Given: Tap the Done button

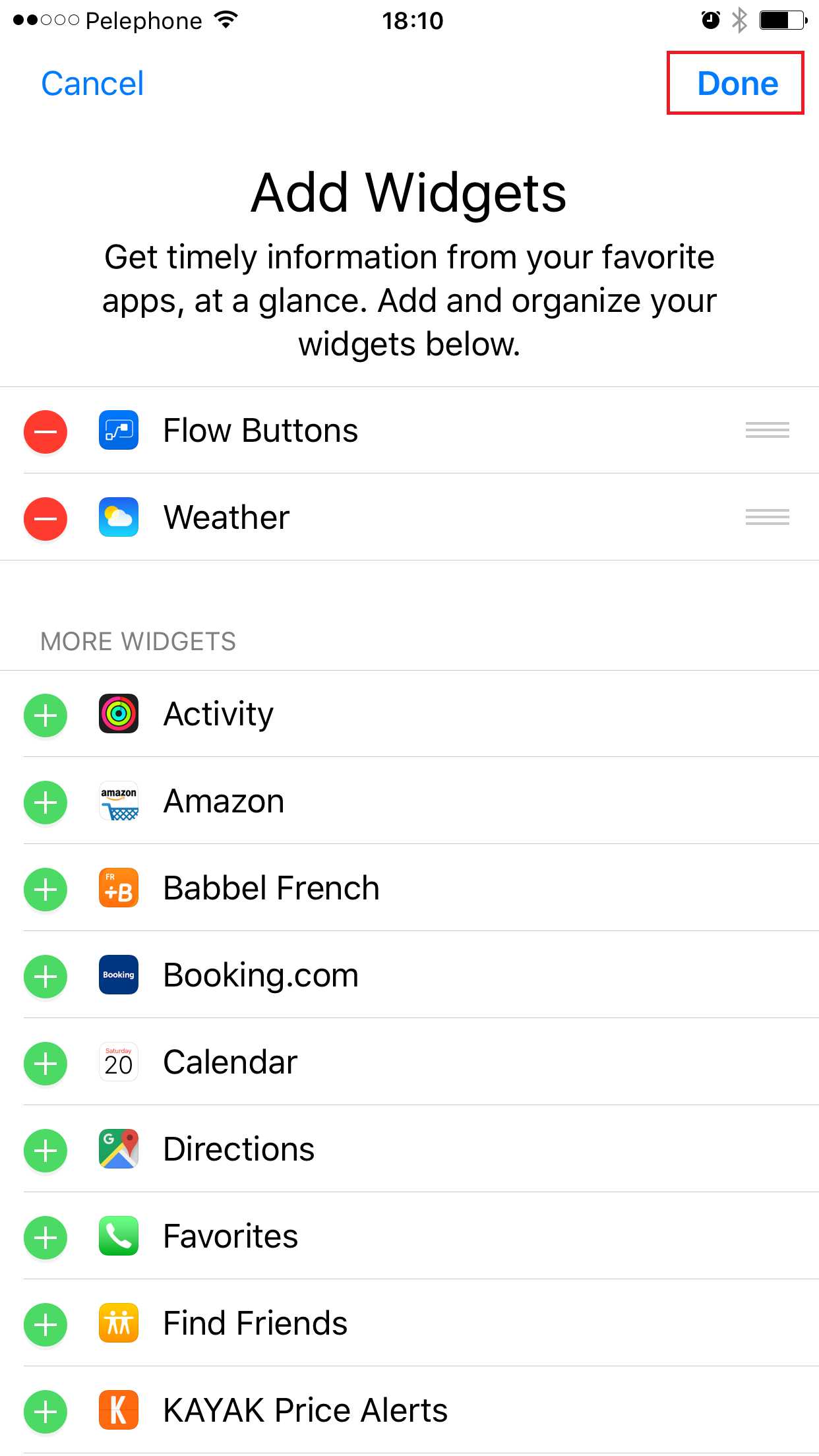Looking at the screenshot, I should (x=736, y=83).
